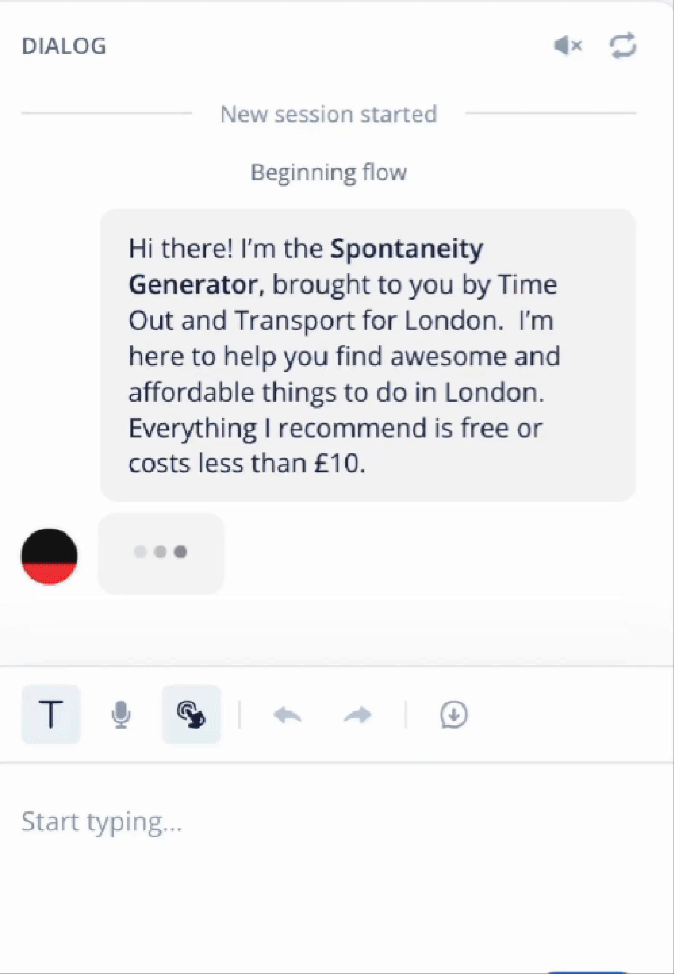Focus the Start typing message field
The width and height of the screenshot is (674, 974).
click(300, 823)
